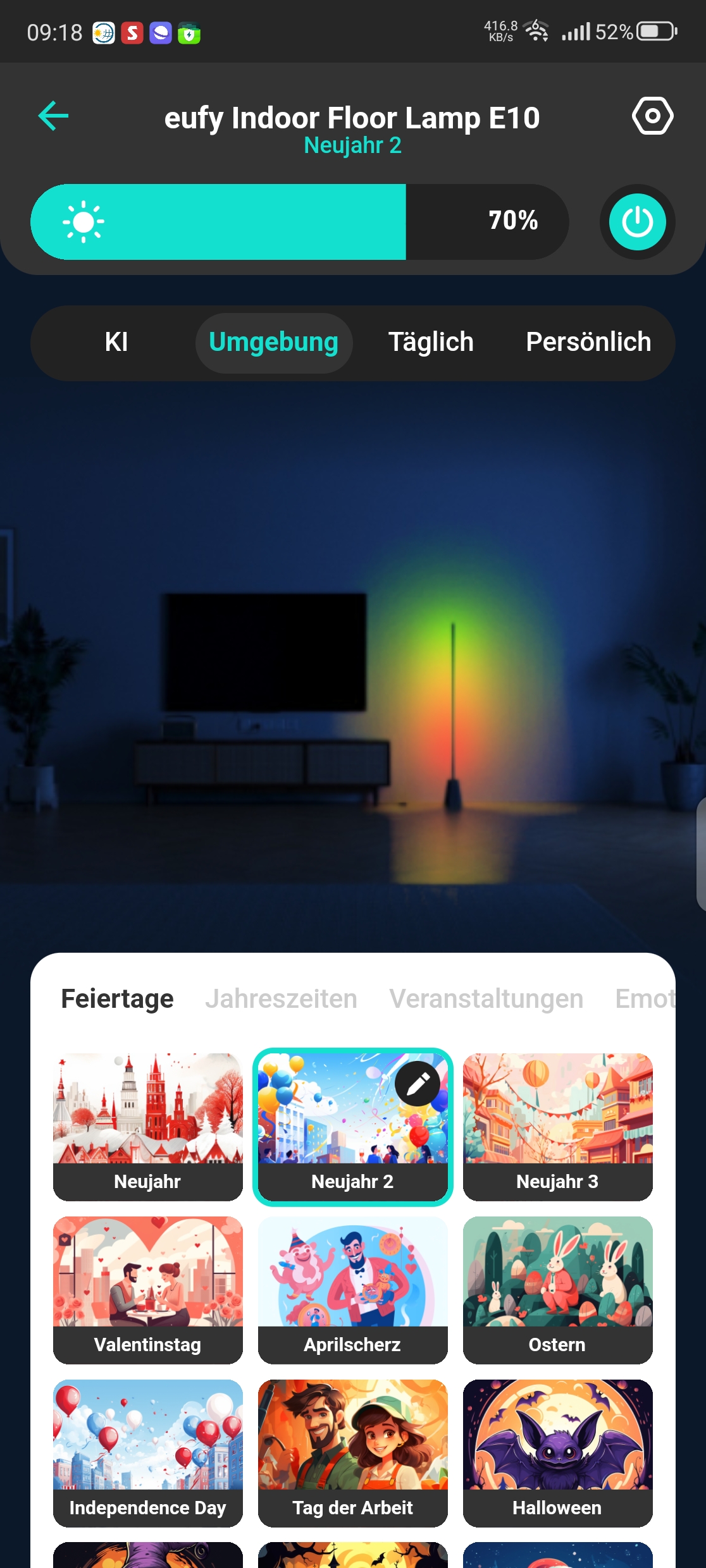Screen dimensions: 706x1568
Task: Activate the Halloween scene
Action: [557, 1452]
